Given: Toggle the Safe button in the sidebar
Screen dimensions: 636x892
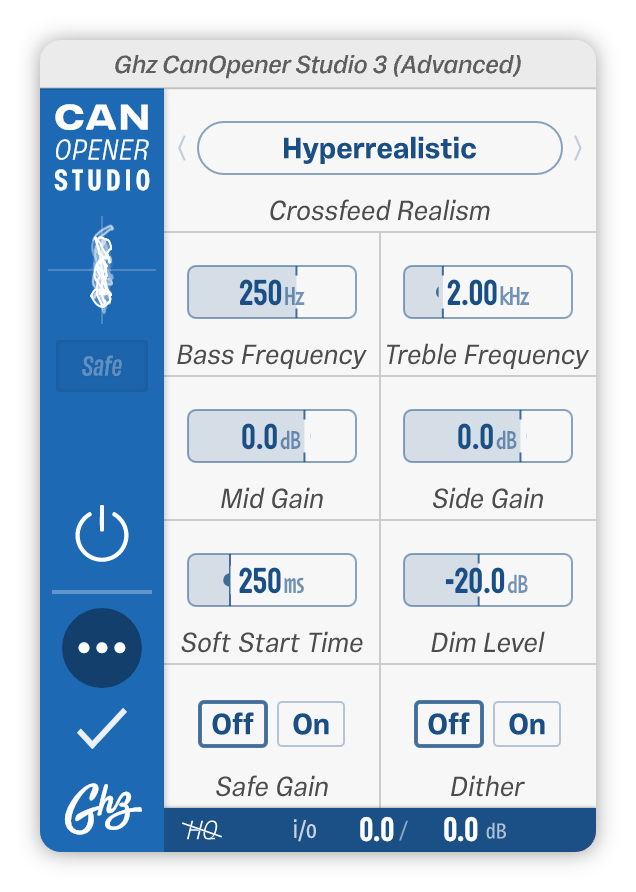Looking at the screenshot, I should (102, 366).
